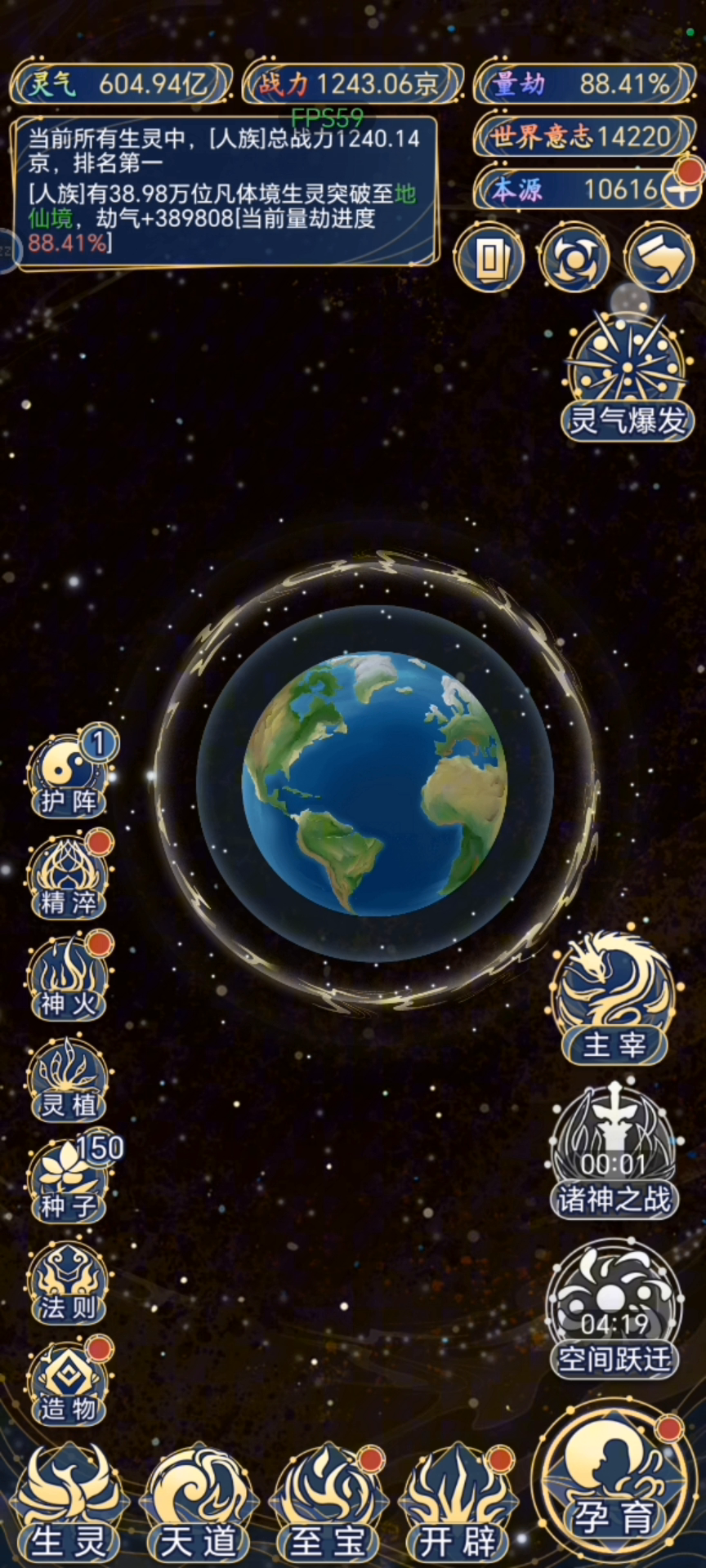Switch to the 天道 tab

coord(199,1503)
